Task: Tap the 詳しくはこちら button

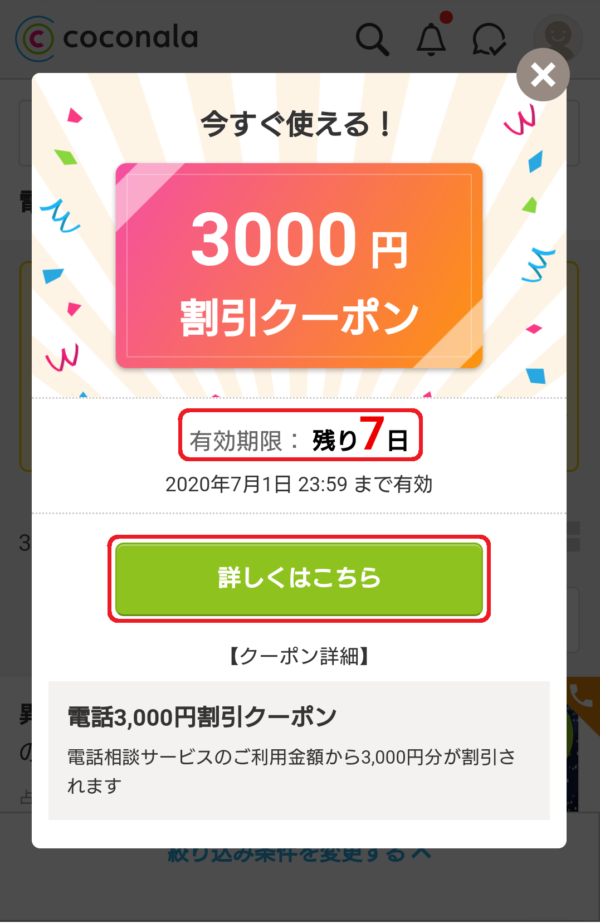Action: pos(299,579)
